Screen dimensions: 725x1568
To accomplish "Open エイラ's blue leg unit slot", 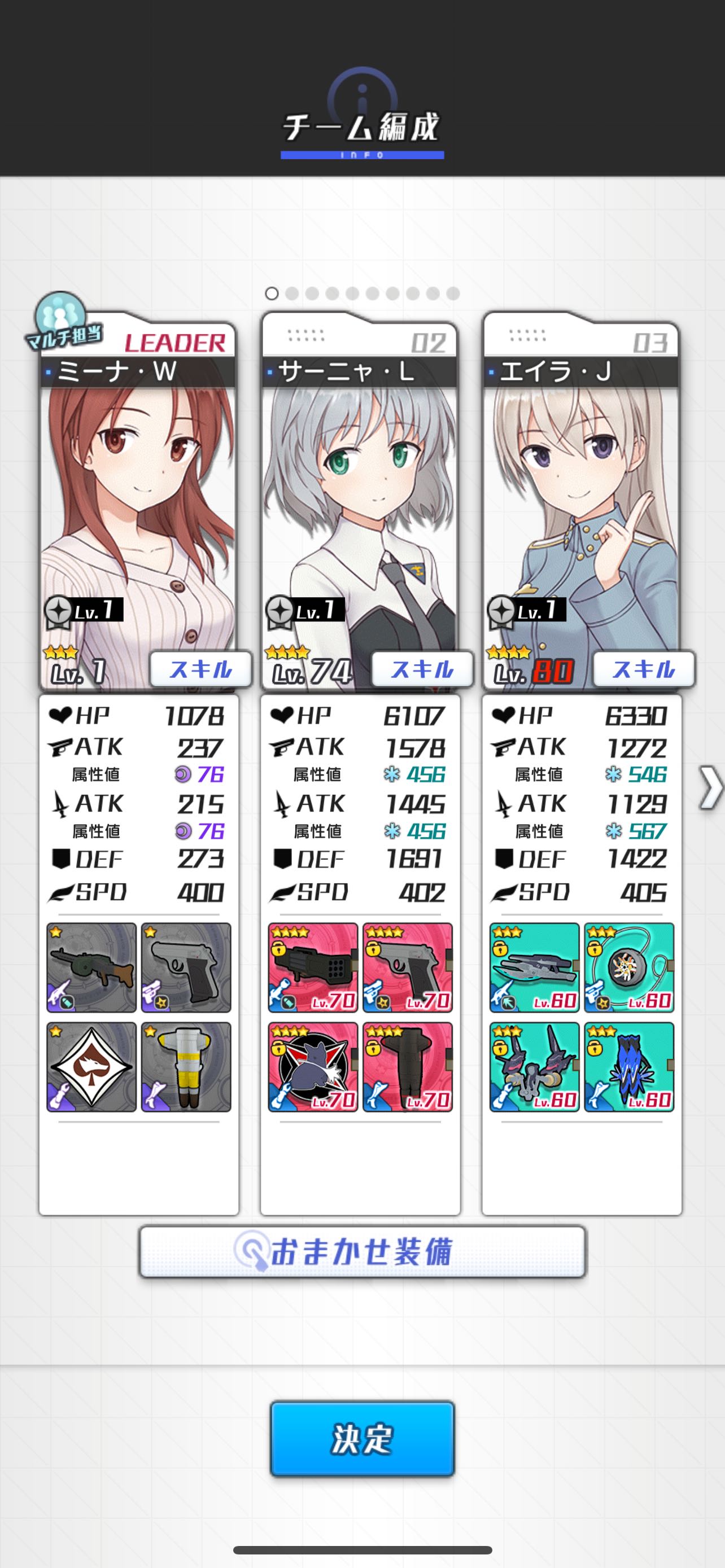I will tap(630, 1066).
